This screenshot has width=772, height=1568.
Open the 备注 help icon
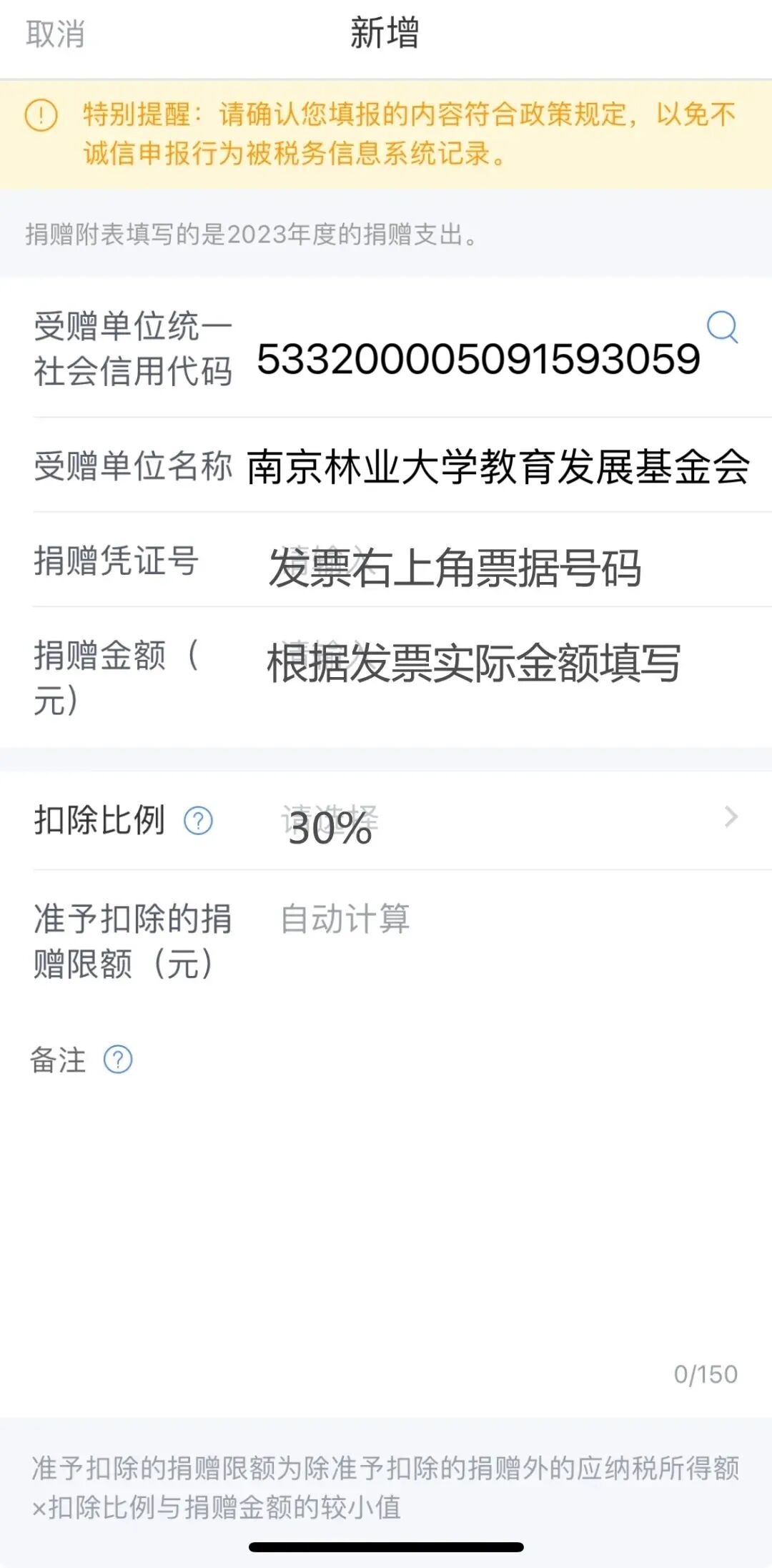118,1060
